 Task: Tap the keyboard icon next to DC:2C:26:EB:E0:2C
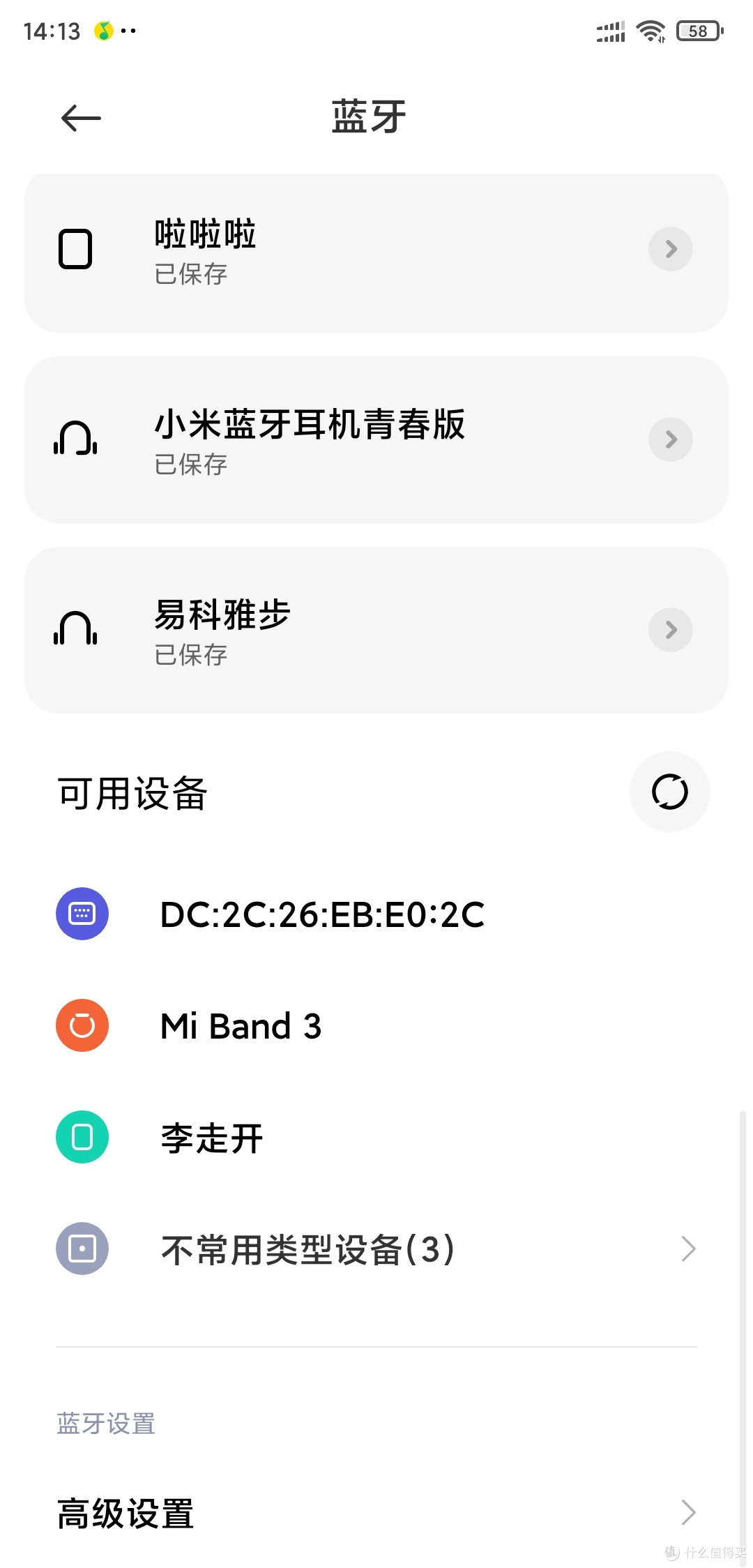coord(82,914)
